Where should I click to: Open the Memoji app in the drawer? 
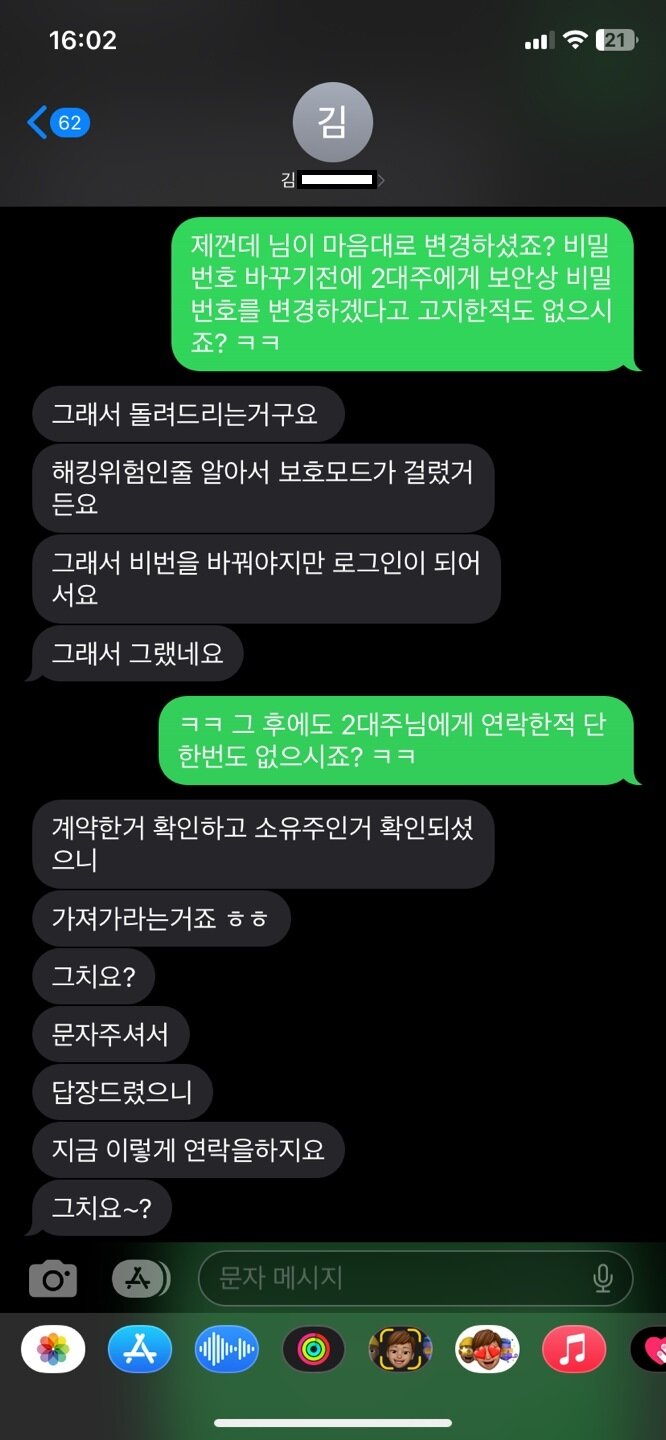coord(401,1350)
